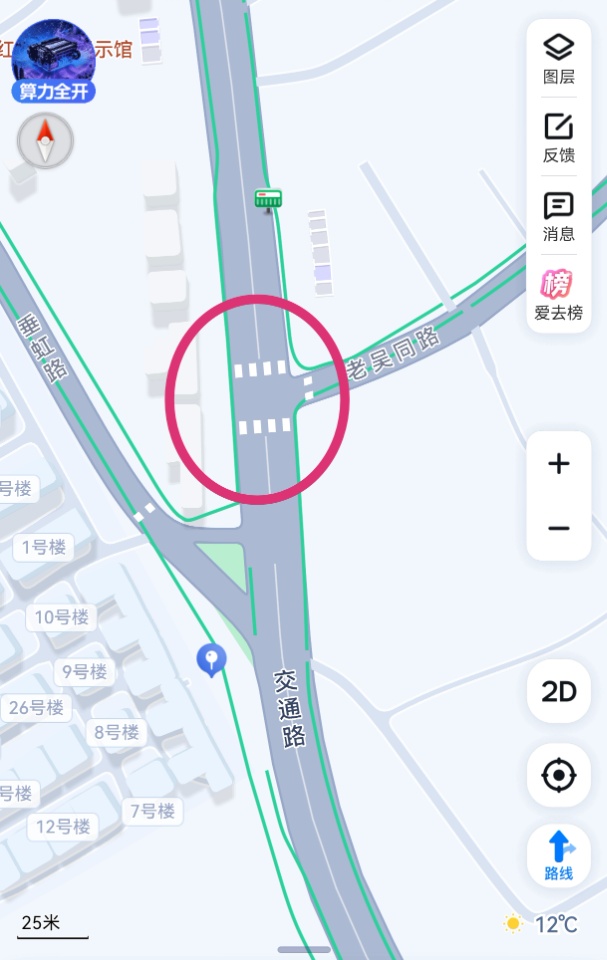Viewport: 607px width, 960px height.
Task: Zoom out with the minus button
Action: pyautogui.click(x=559, y=528)
